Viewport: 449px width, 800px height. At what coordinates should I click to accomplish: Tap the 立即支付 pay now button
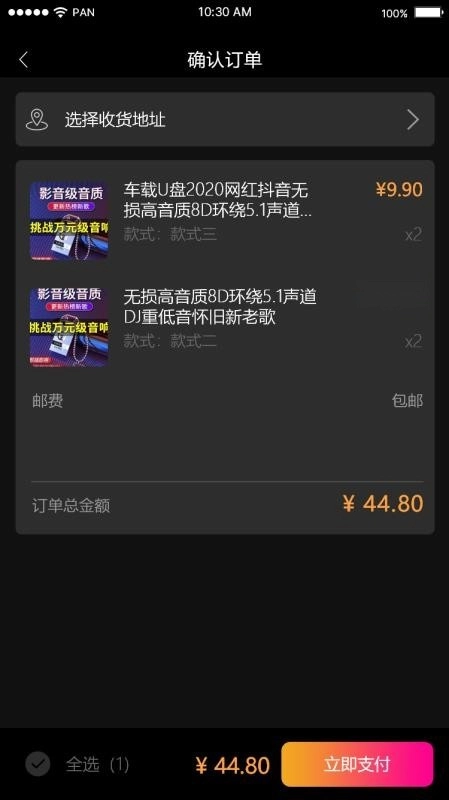tap(357, 764)
